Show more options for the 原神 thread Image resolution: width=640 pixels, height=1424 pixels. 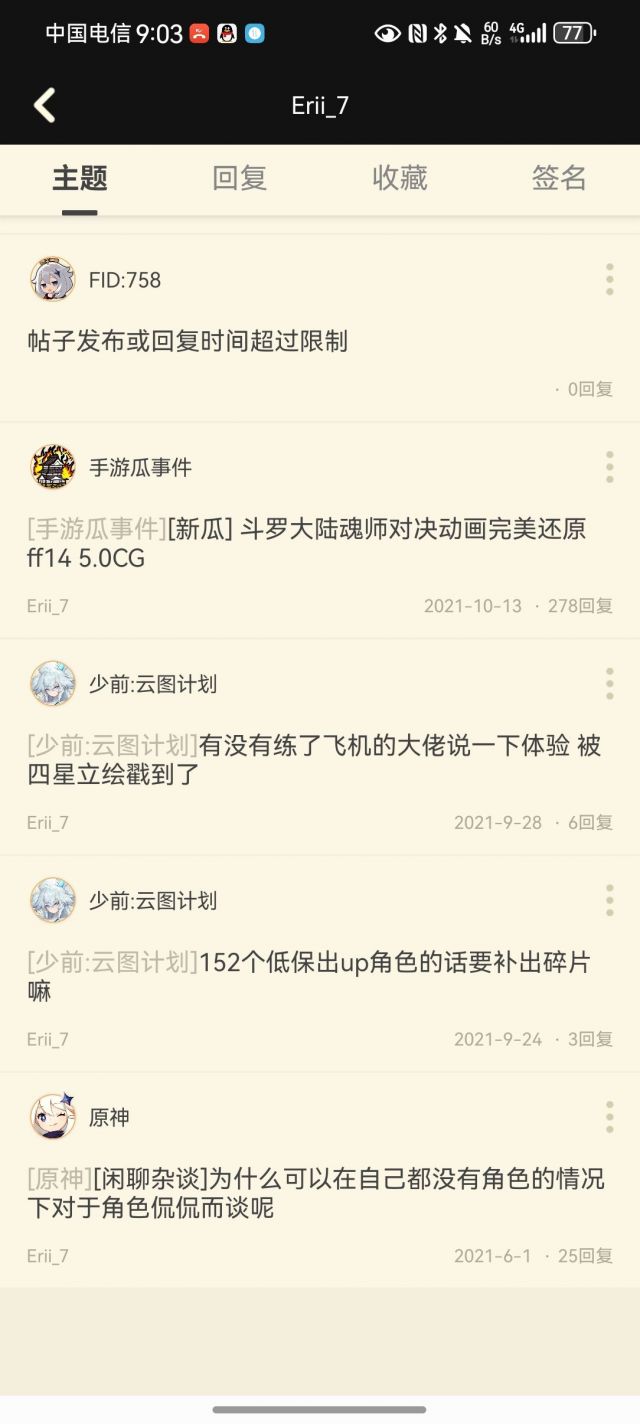tap(609, 1117)
